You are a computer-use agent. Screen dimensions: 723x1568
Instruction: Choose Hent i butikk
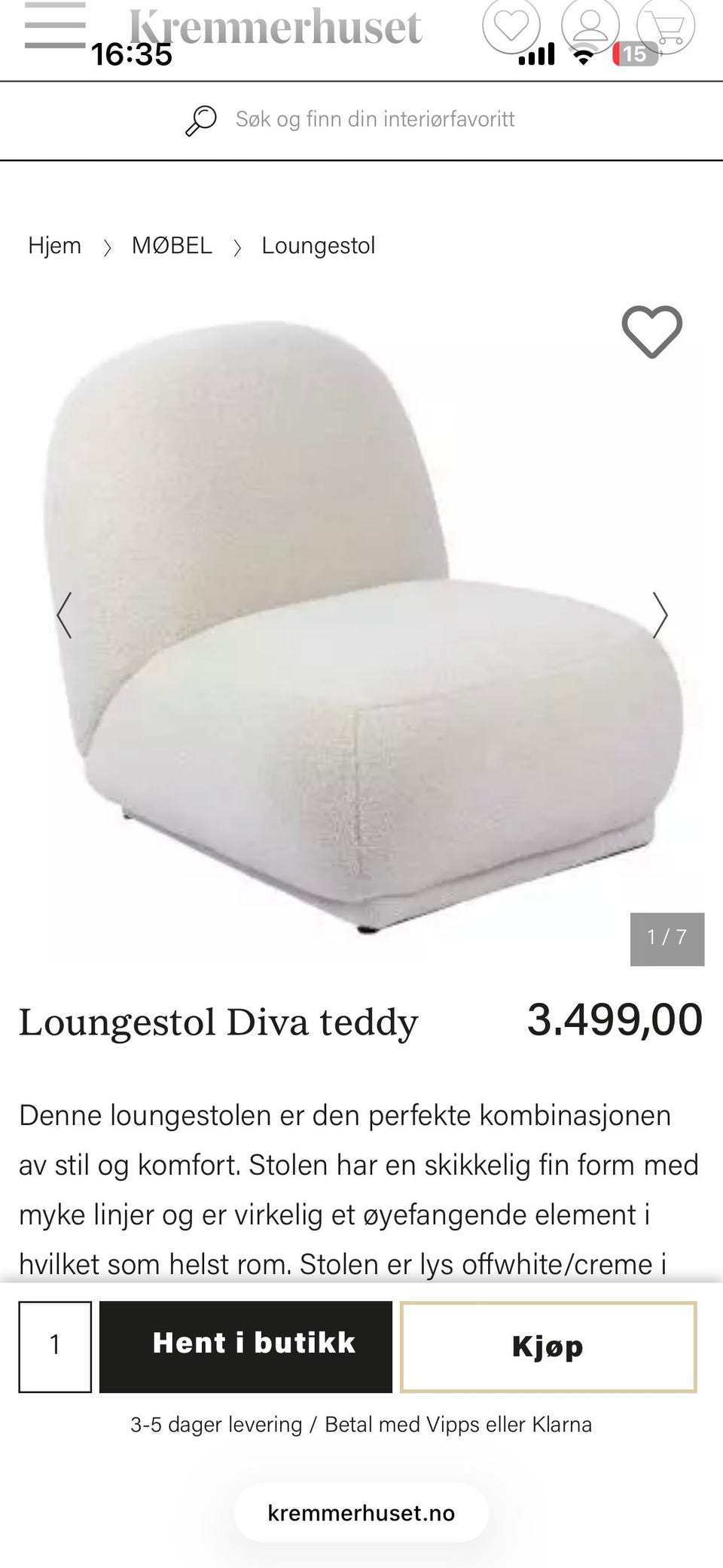point(246,1346)
